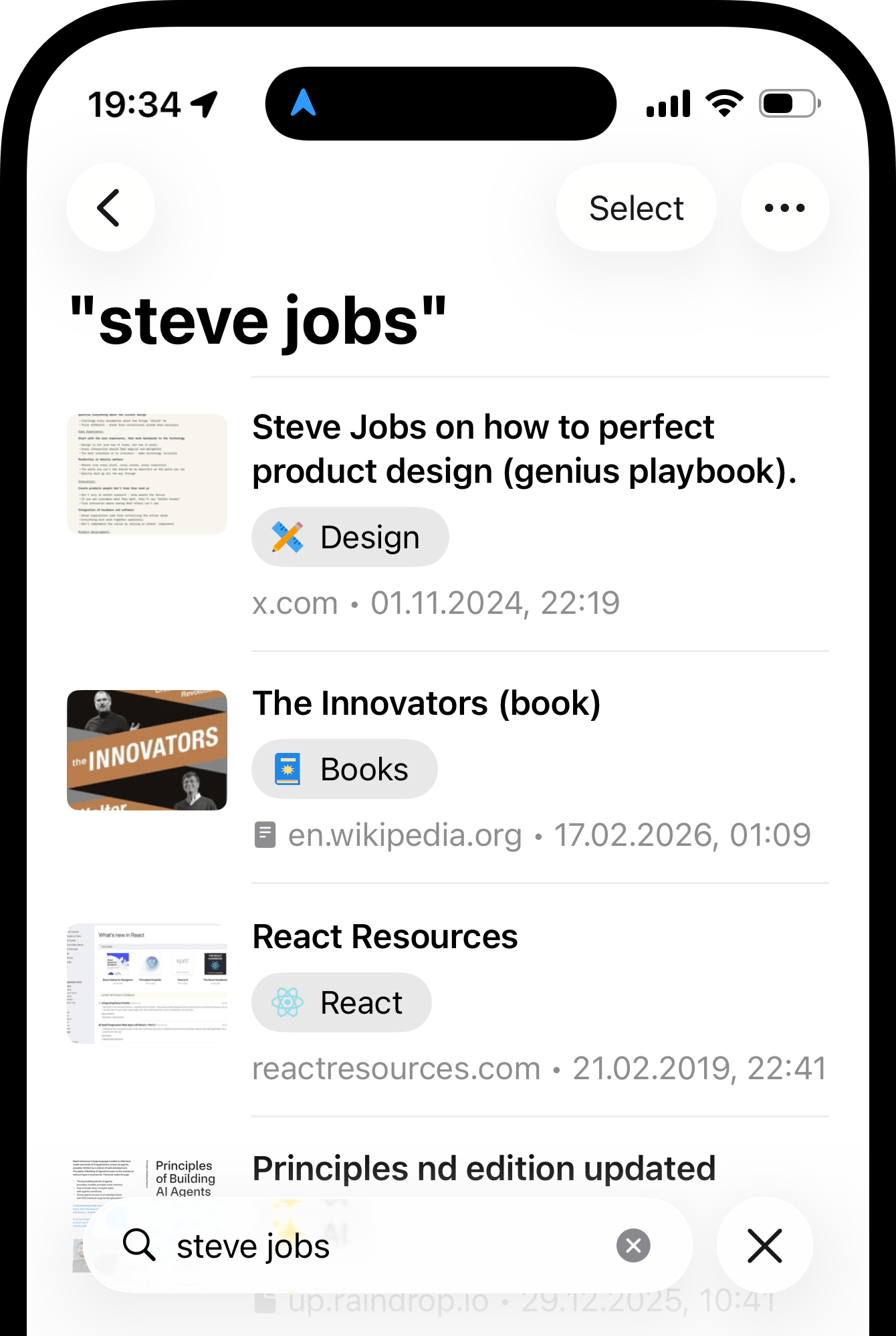
Task: Go back using the back arrow
Action: [x=110, y=208]
